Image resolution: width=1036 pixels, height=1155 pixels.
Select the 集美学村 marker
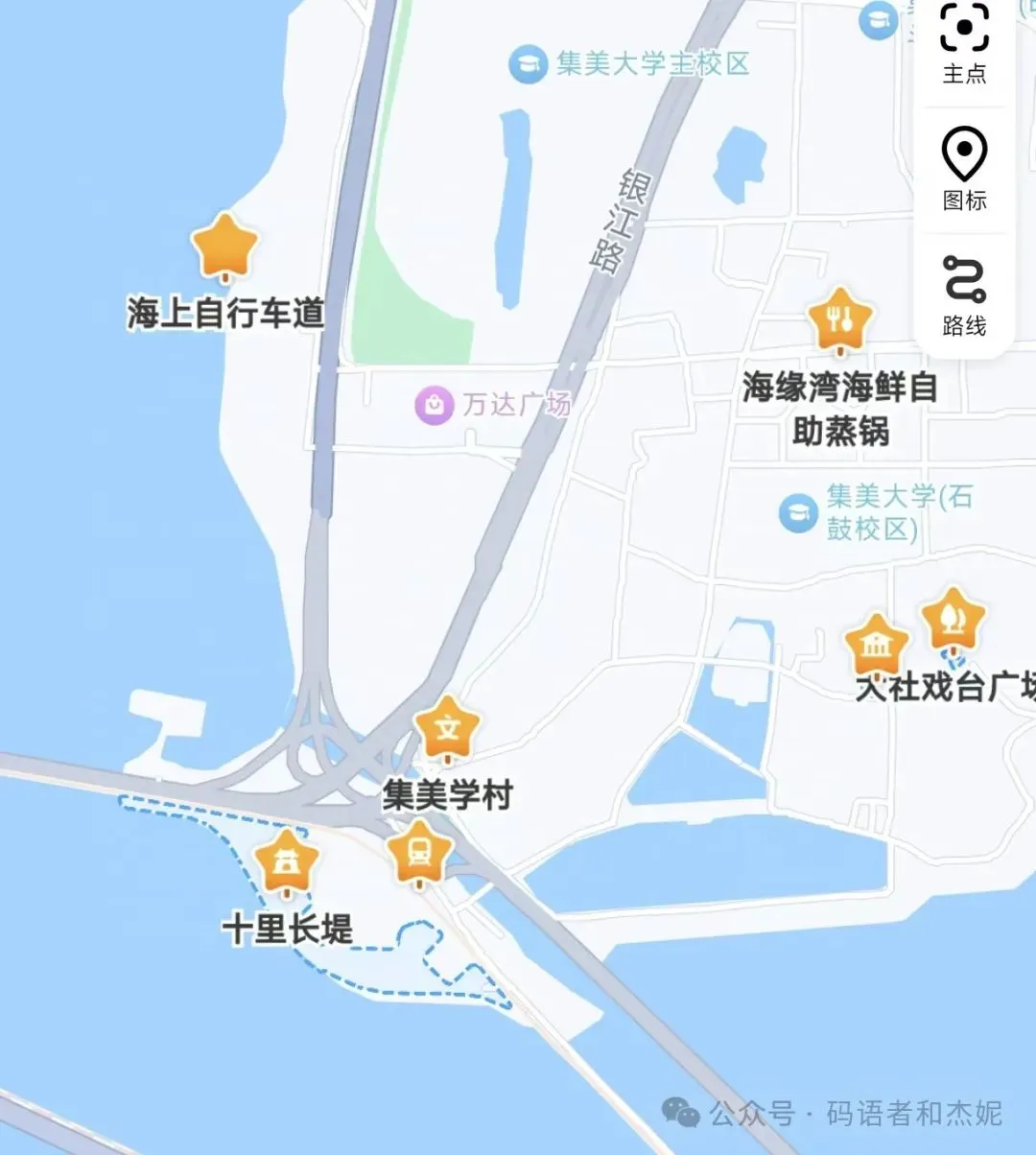[447, 731]
